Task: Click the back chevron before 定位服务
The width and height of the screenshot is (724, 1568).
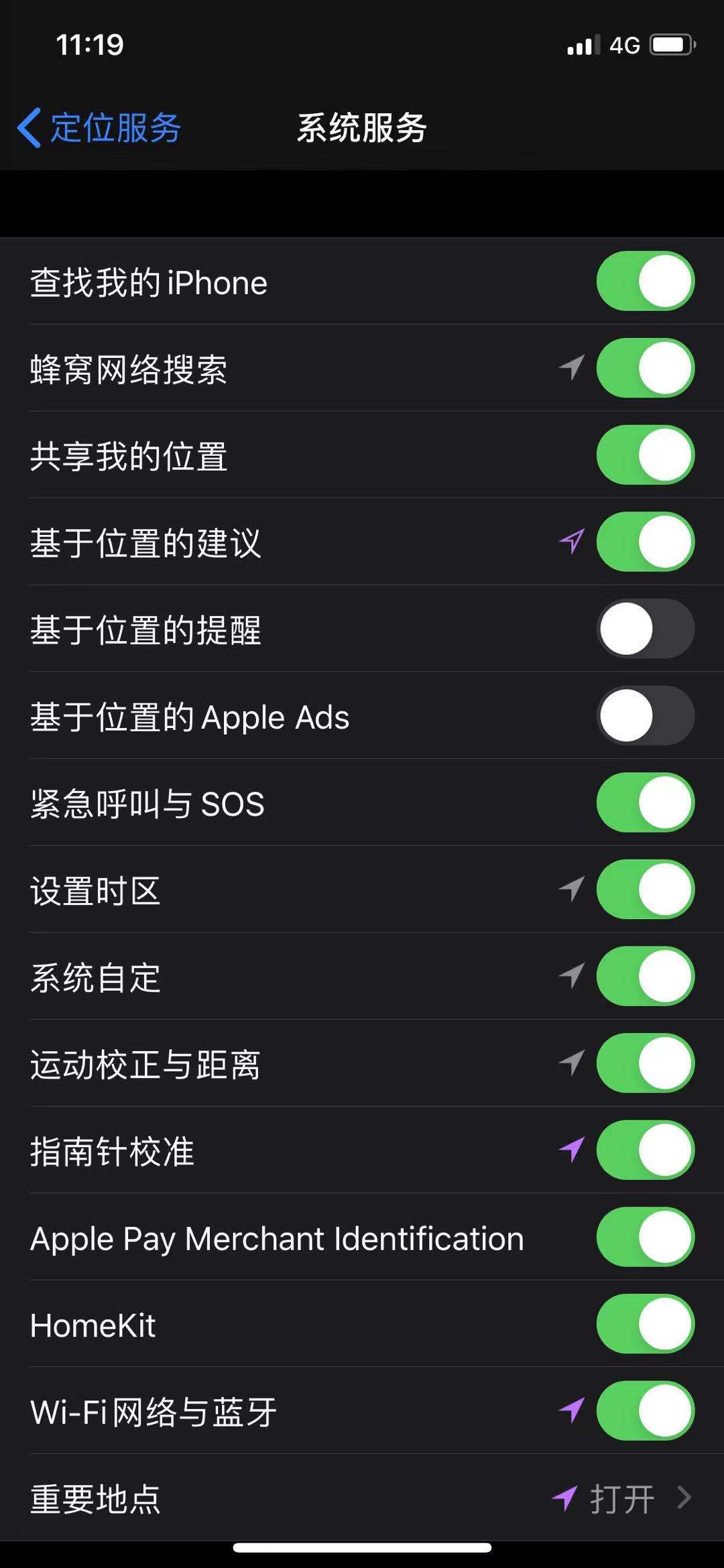Action: [29, 126]
